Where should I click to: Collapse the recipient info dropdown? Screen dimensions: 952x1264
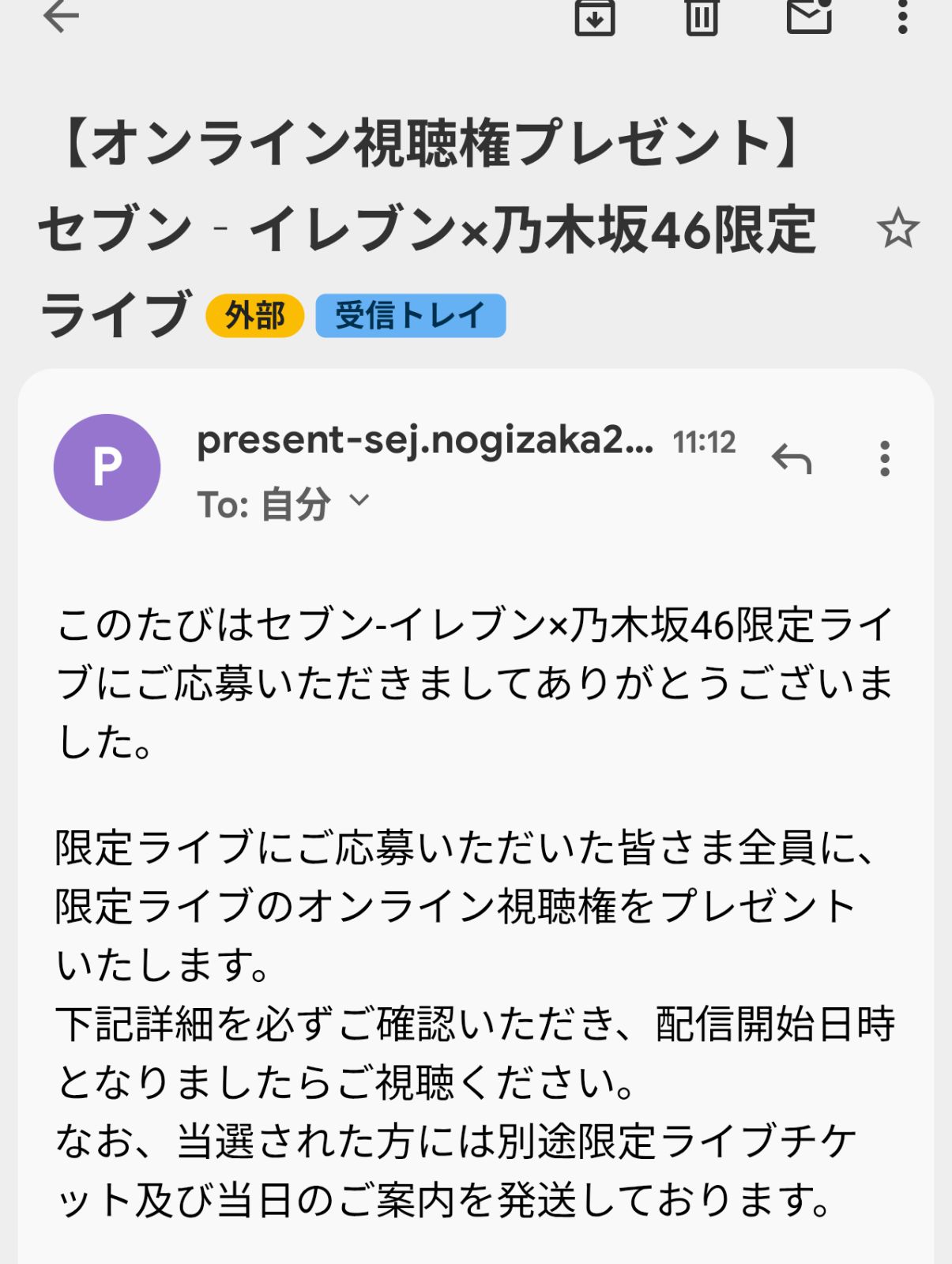(359, 500)
